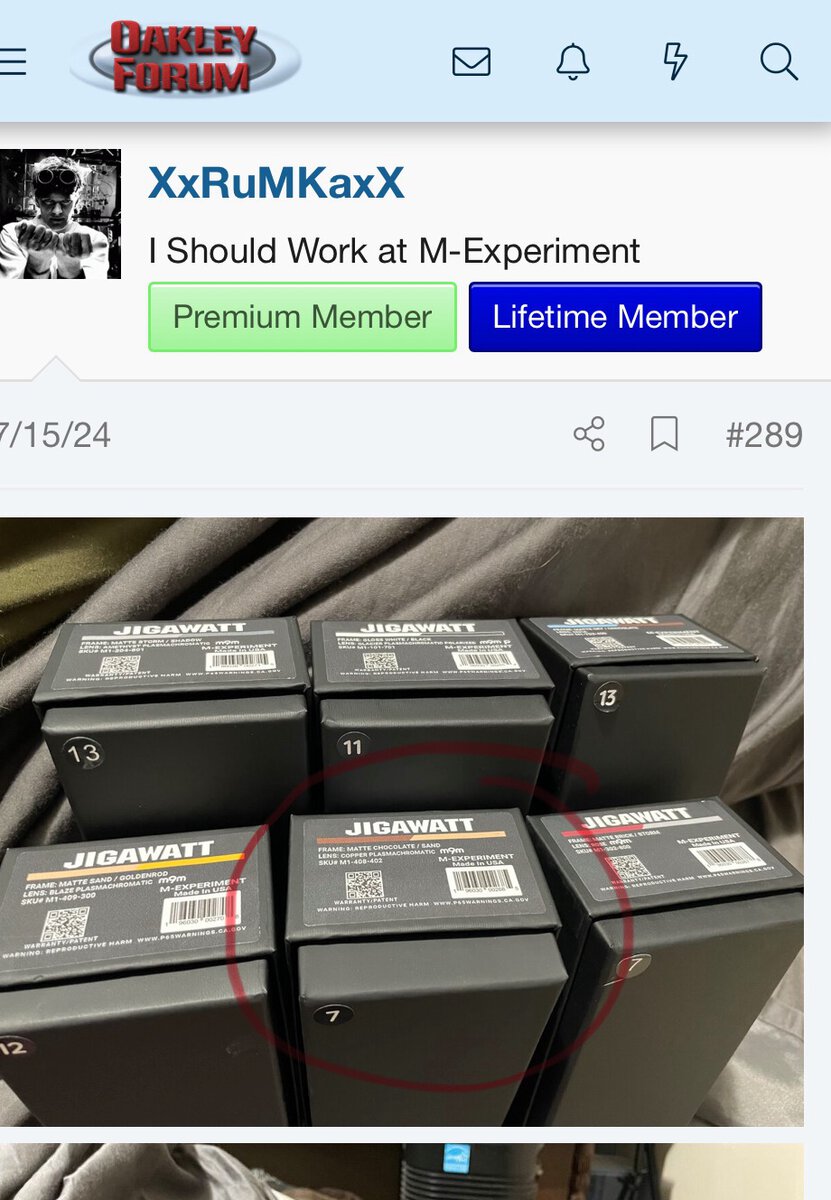Open XxRuMKaxX username link
Viewport: 831px width, 1200px height.
point(276,183)
